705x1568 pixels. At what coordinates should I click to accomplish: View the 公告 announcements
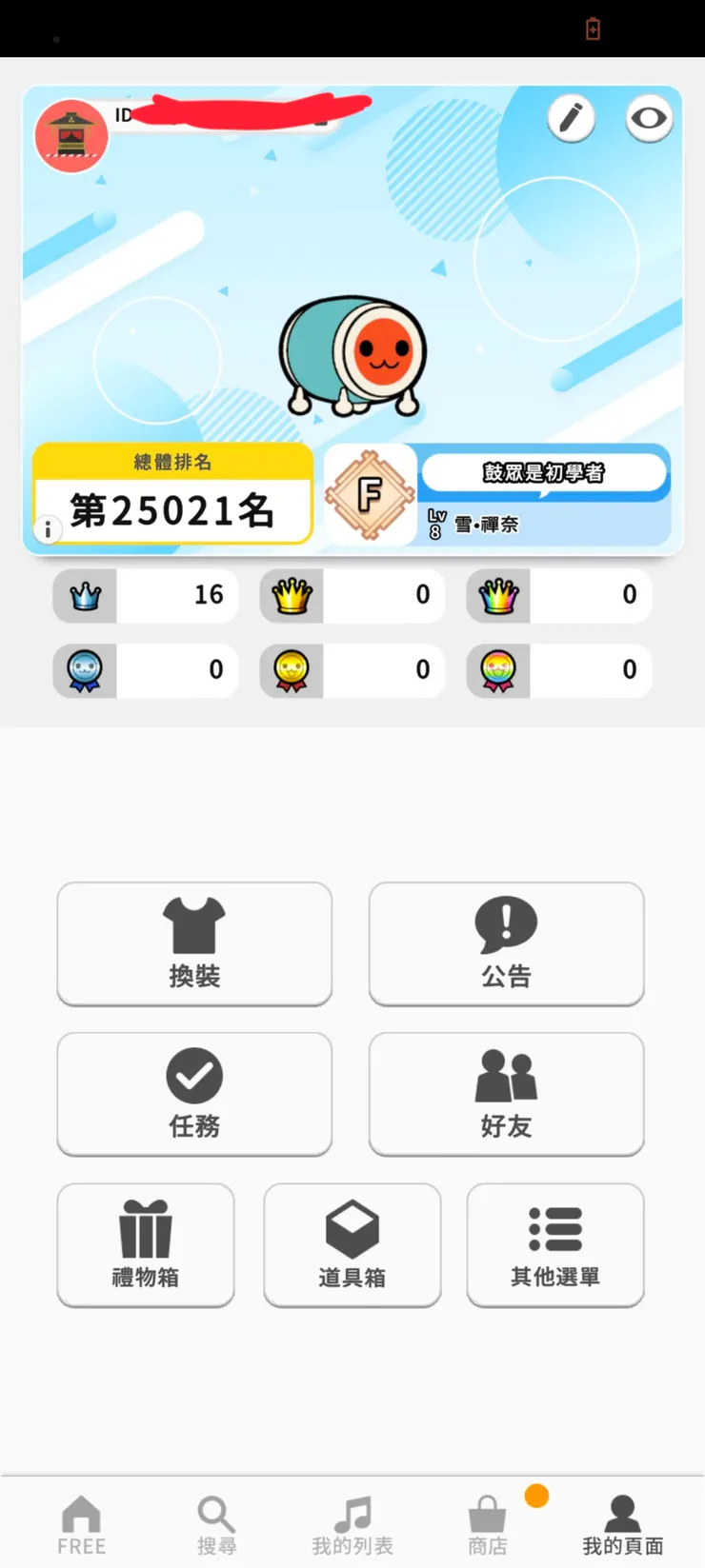click(x=506, y=943)
